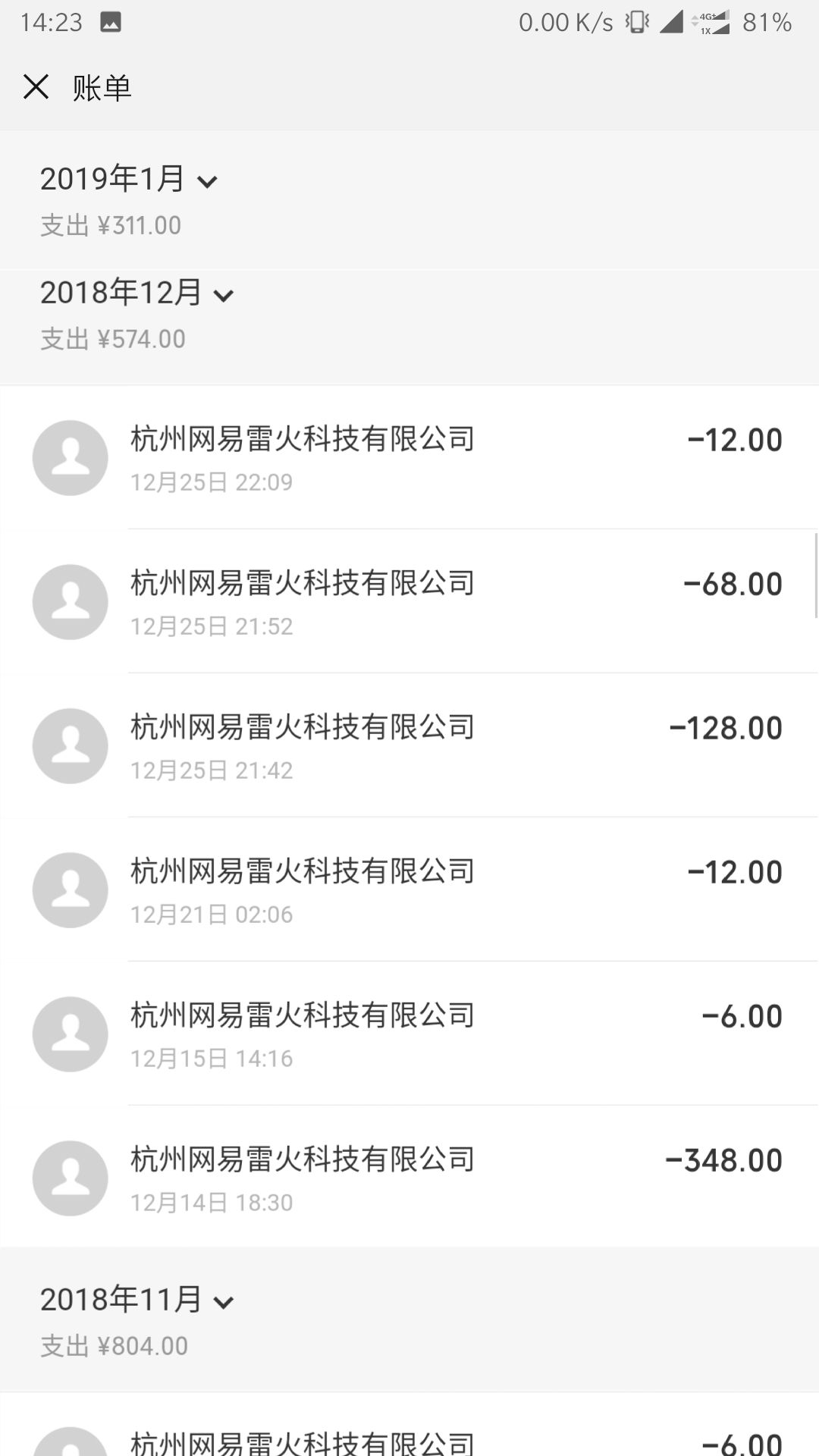
Task: Open the 12月15日 14:16 transaction of -6.00
Action: click(409, 1034)
